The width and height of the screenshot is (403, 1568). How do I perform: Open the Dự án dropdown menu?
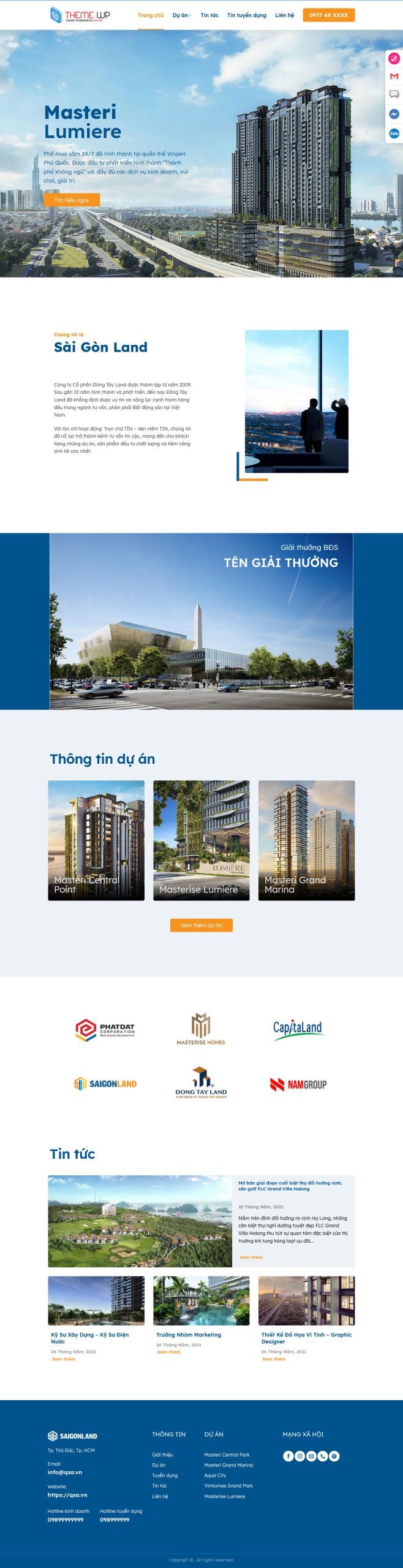coord(181,15)
